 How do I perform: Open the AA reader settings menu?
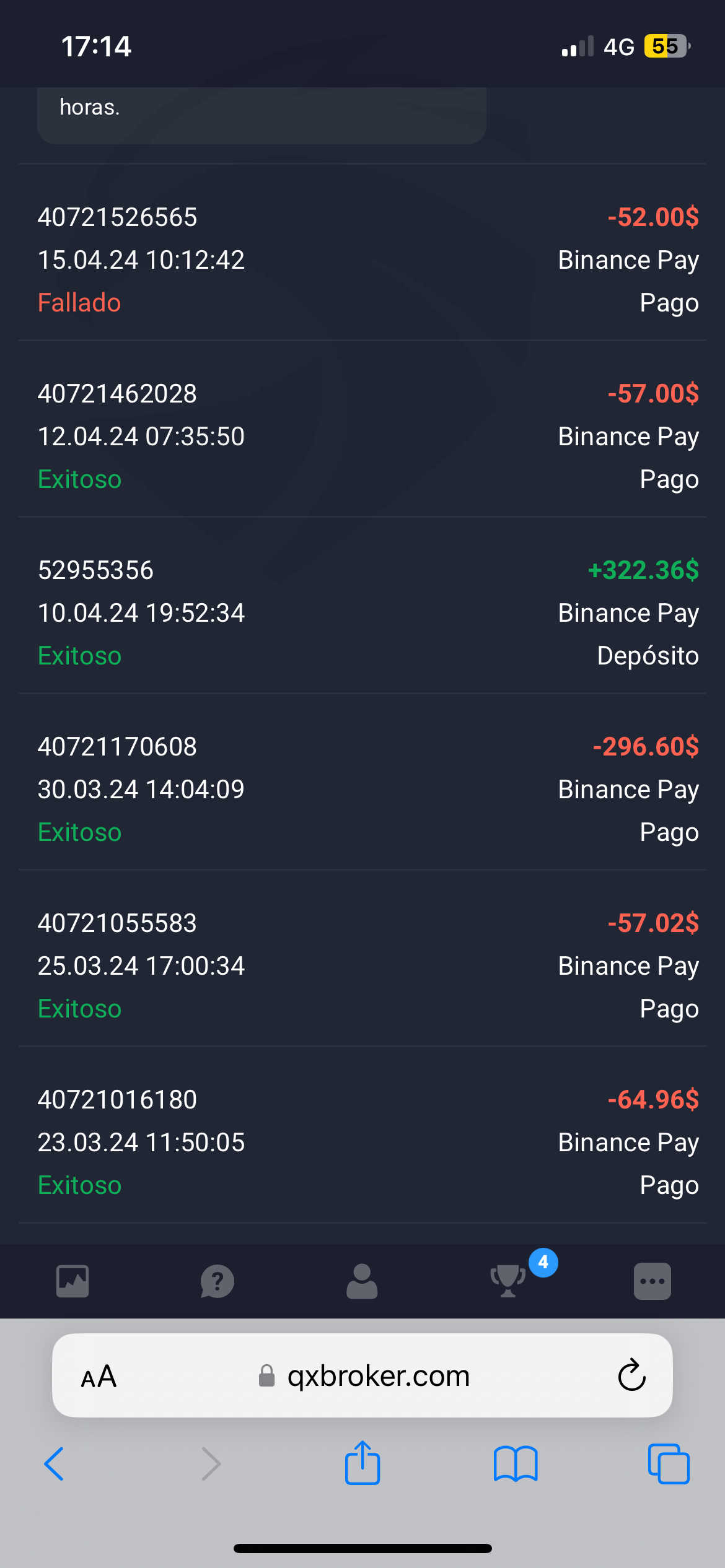click(99, 1376)
